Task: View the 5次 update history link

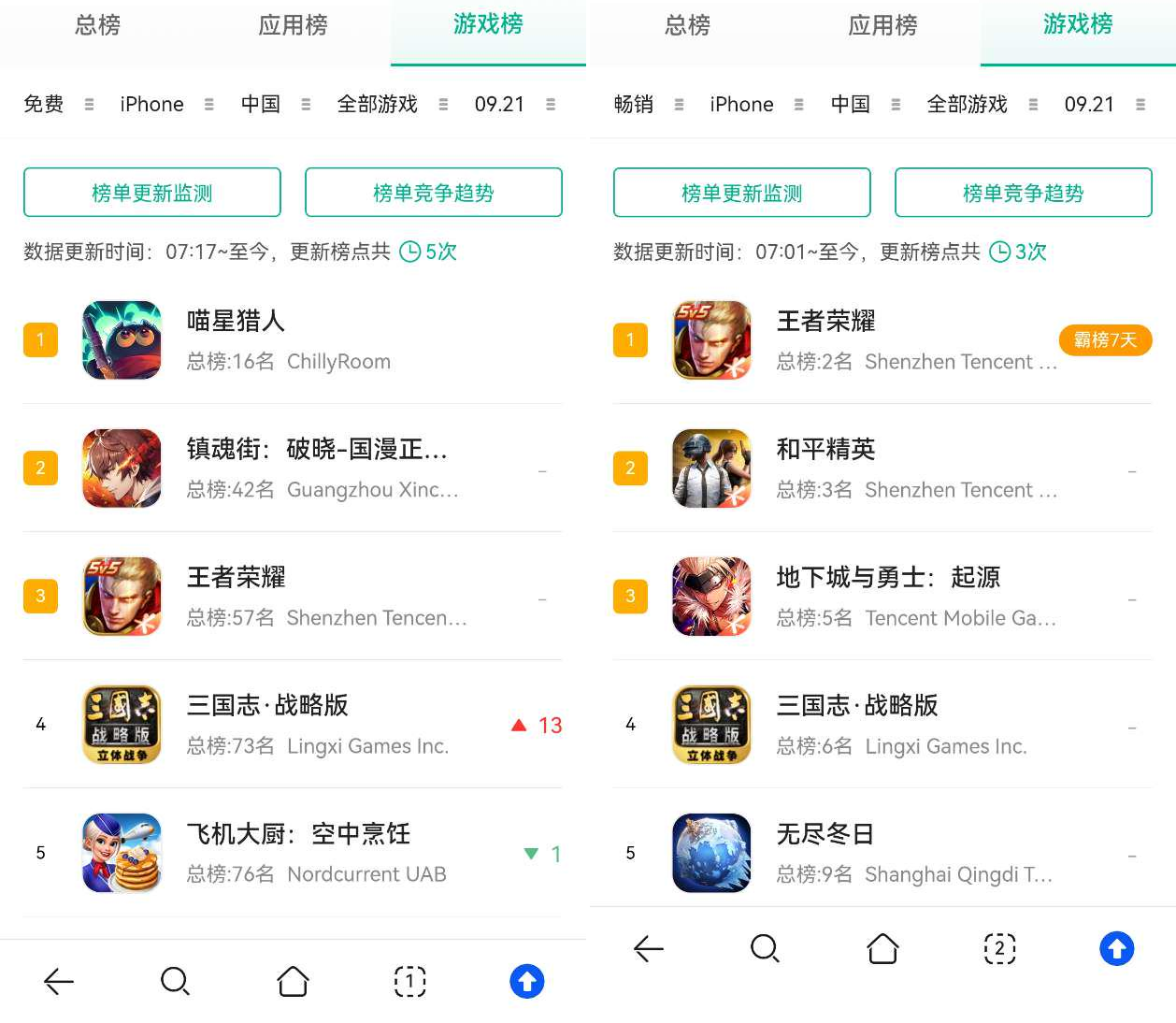Action: 428,252
